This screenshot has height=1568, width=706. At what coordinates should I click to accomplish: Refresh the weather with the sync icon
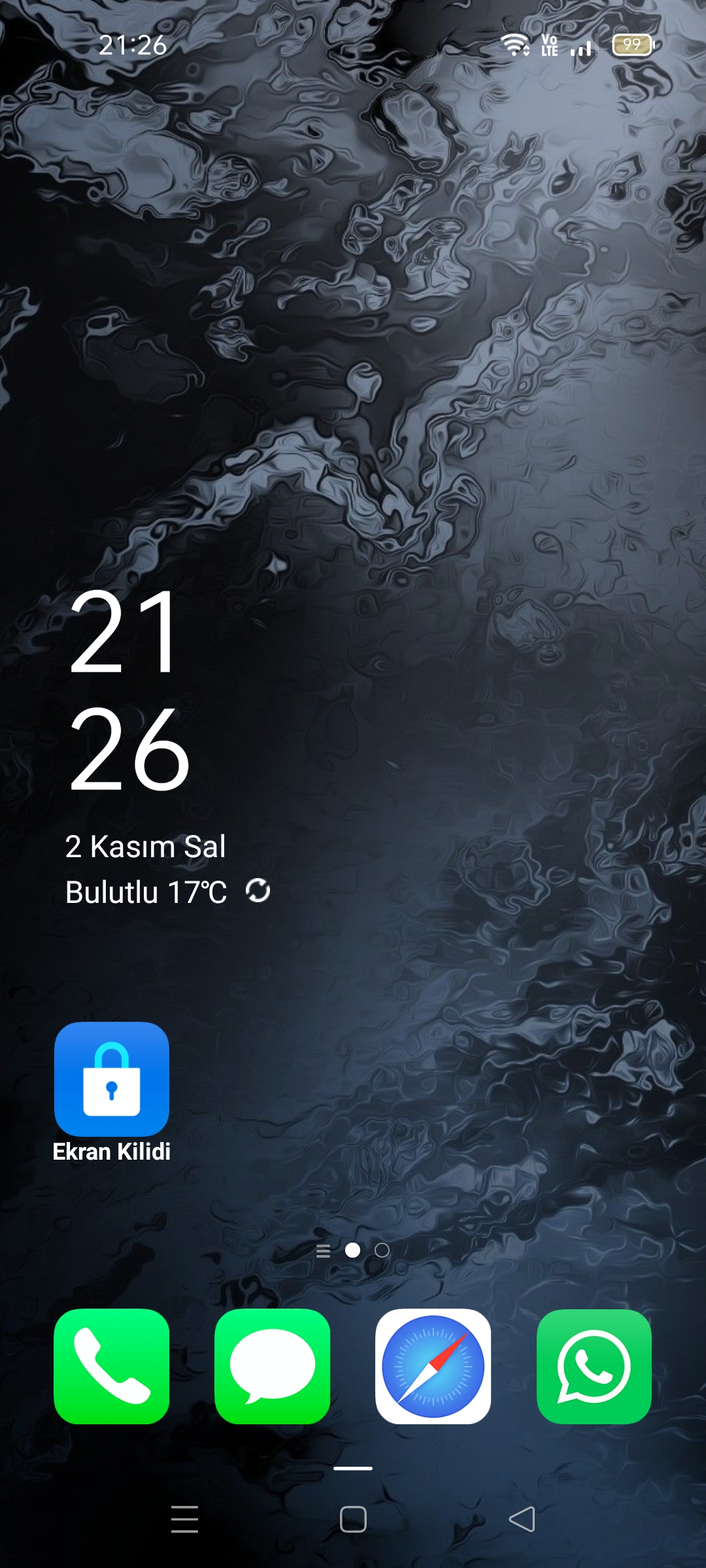(x=258, y=890)
